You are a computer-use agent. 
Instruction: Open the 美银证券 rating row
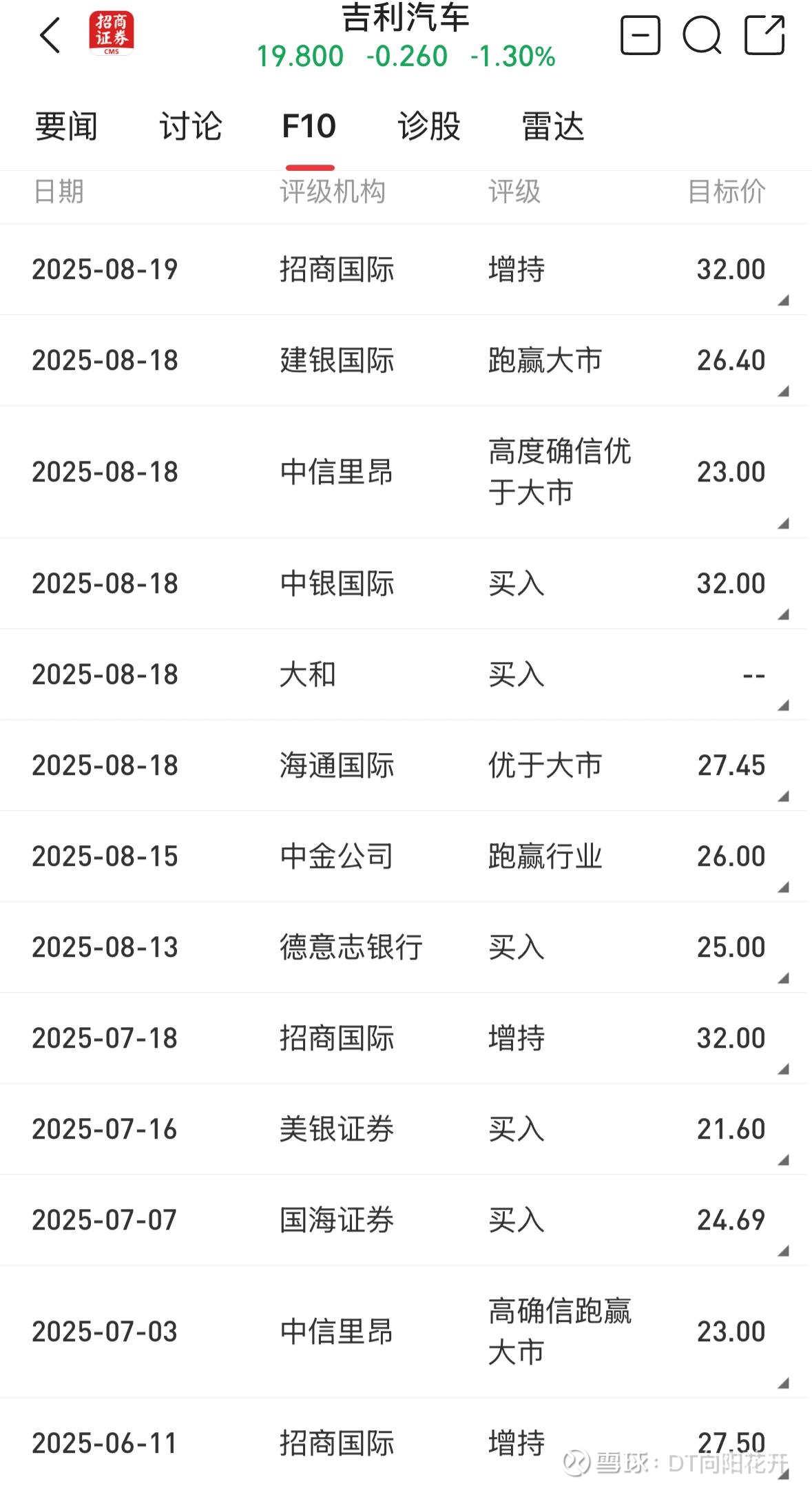tap(406, 1129)
